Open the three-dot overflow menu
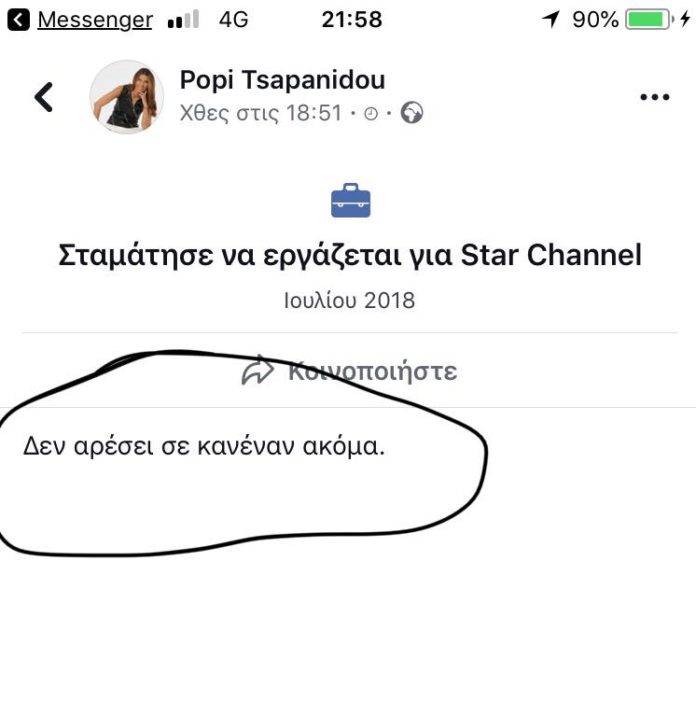 tap(653, 97)
